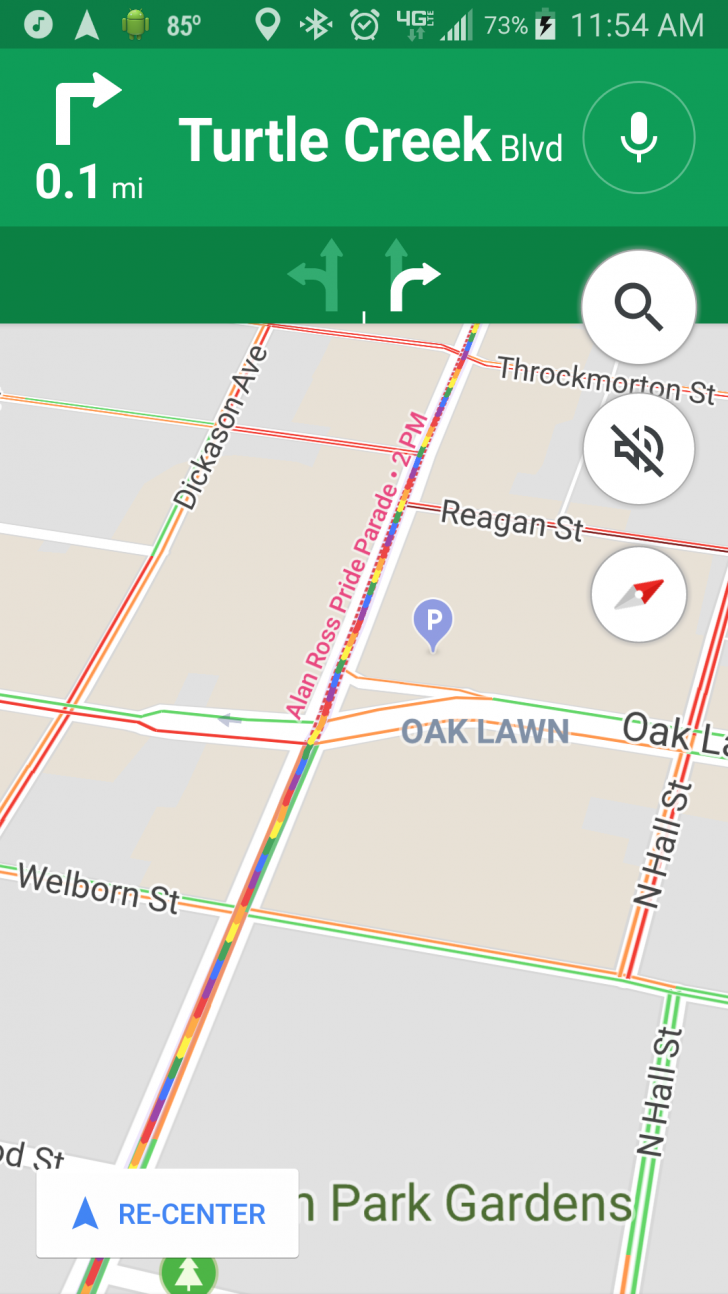This screenshot has width=728, height=1294.
Task: Tap the Bluetooth icon in the status bar
Action: [316, 25]
